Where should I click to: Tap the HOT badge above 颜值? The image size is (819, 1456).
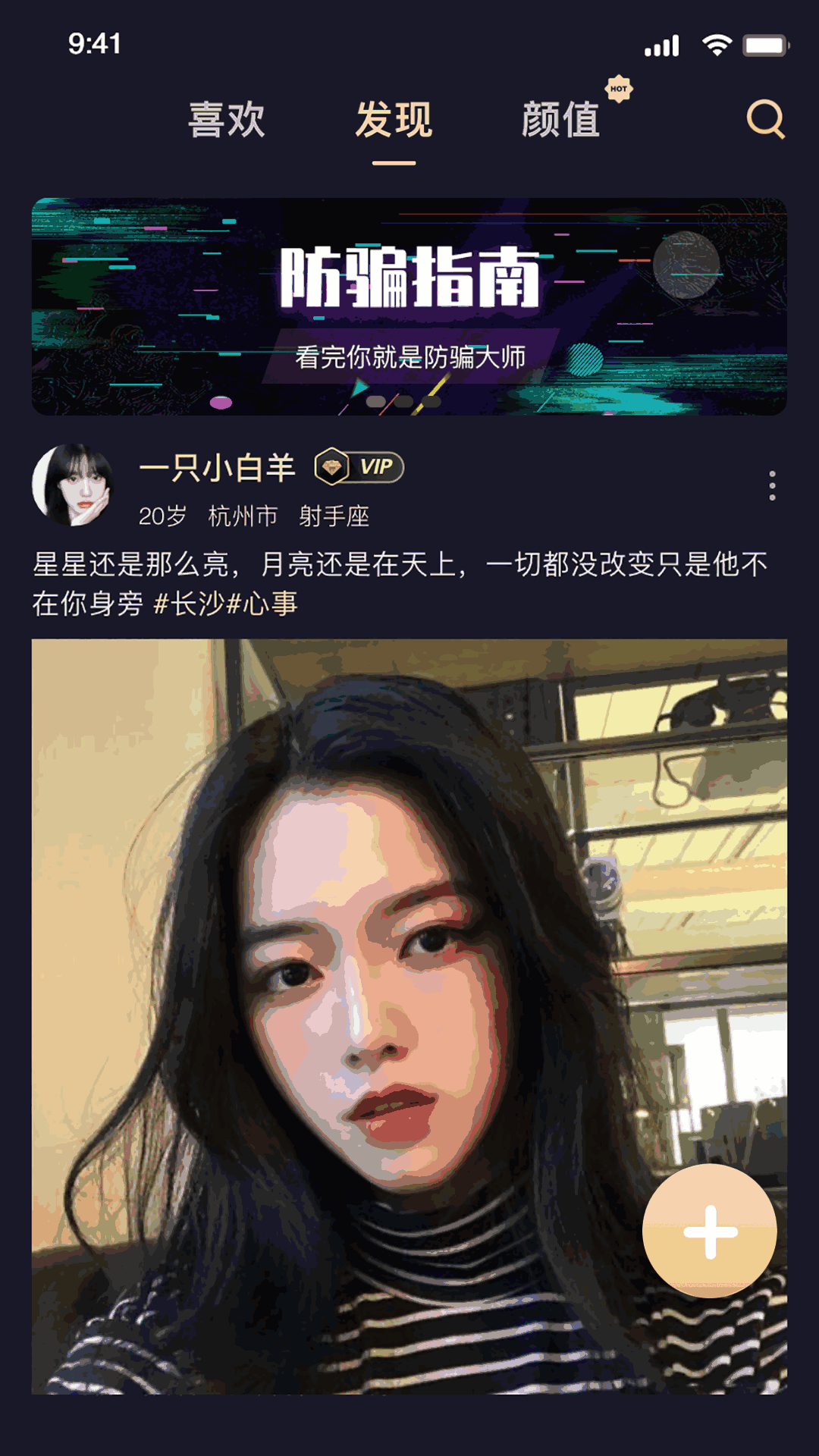(x=619, y=89)
